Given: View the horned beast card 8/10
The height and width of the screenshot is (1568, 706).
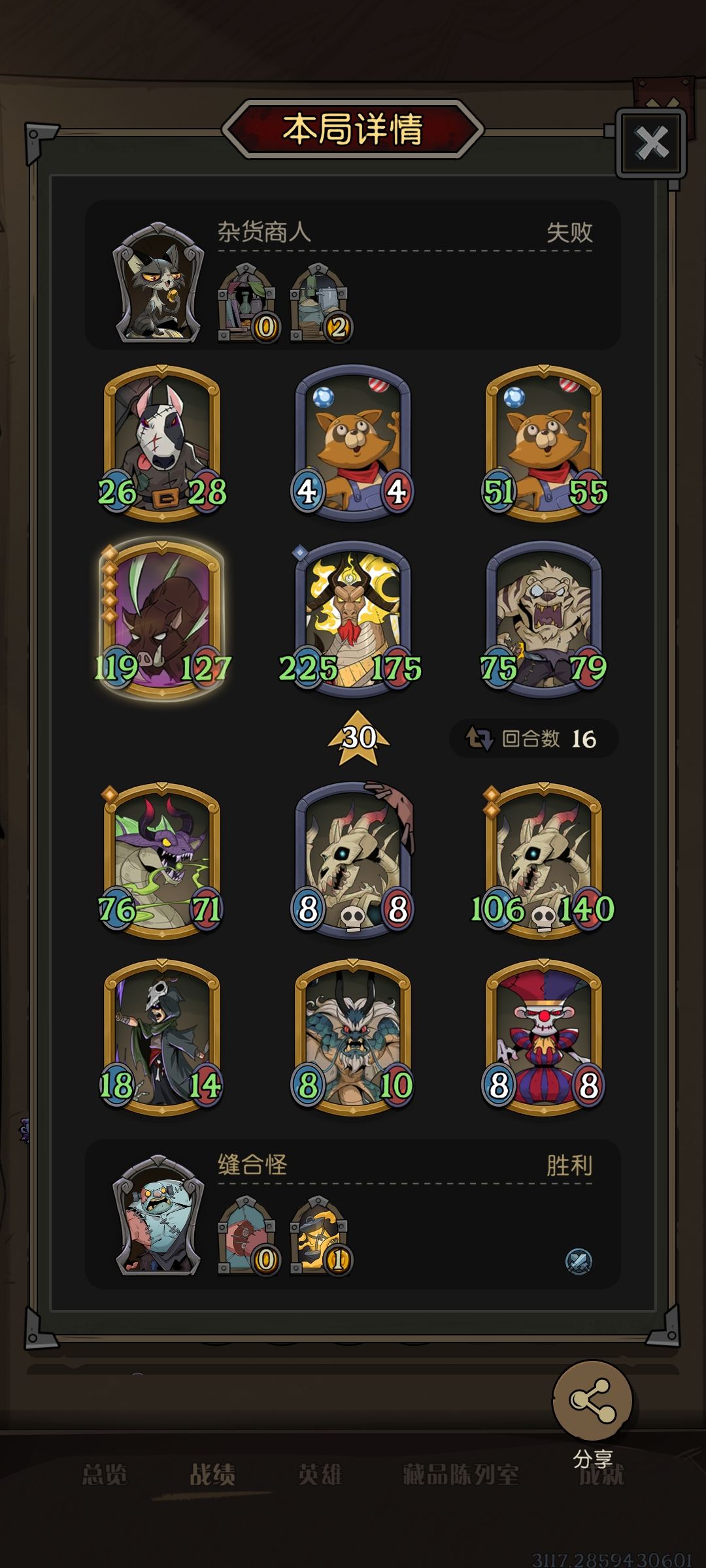Looking at the screenshot, I should [x=353, y=1037].
